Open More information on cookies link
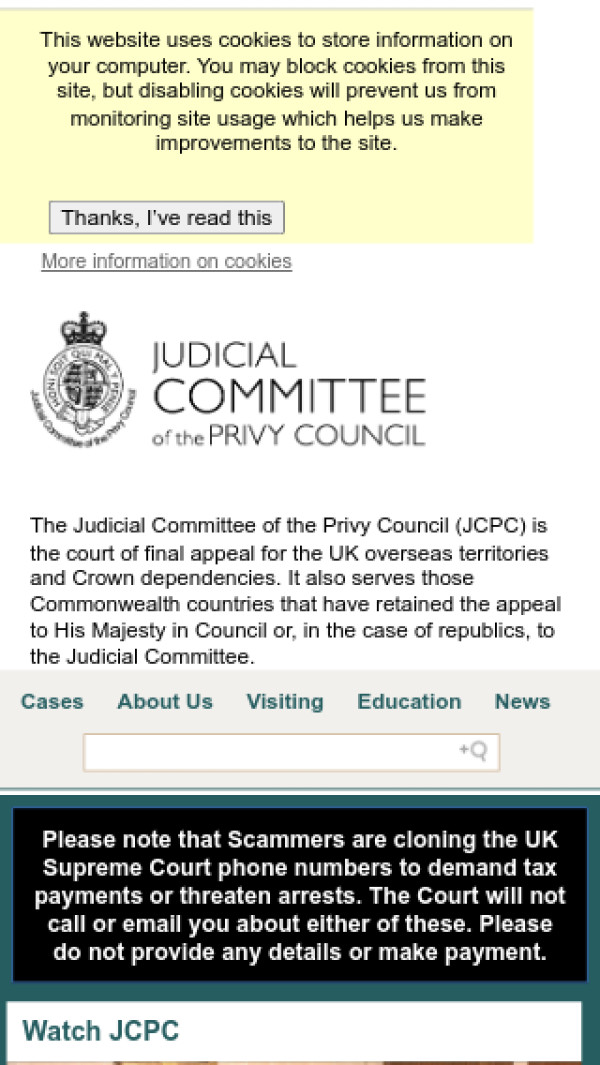The height and width of the screenshot is (1065, 600). point(166,261)
